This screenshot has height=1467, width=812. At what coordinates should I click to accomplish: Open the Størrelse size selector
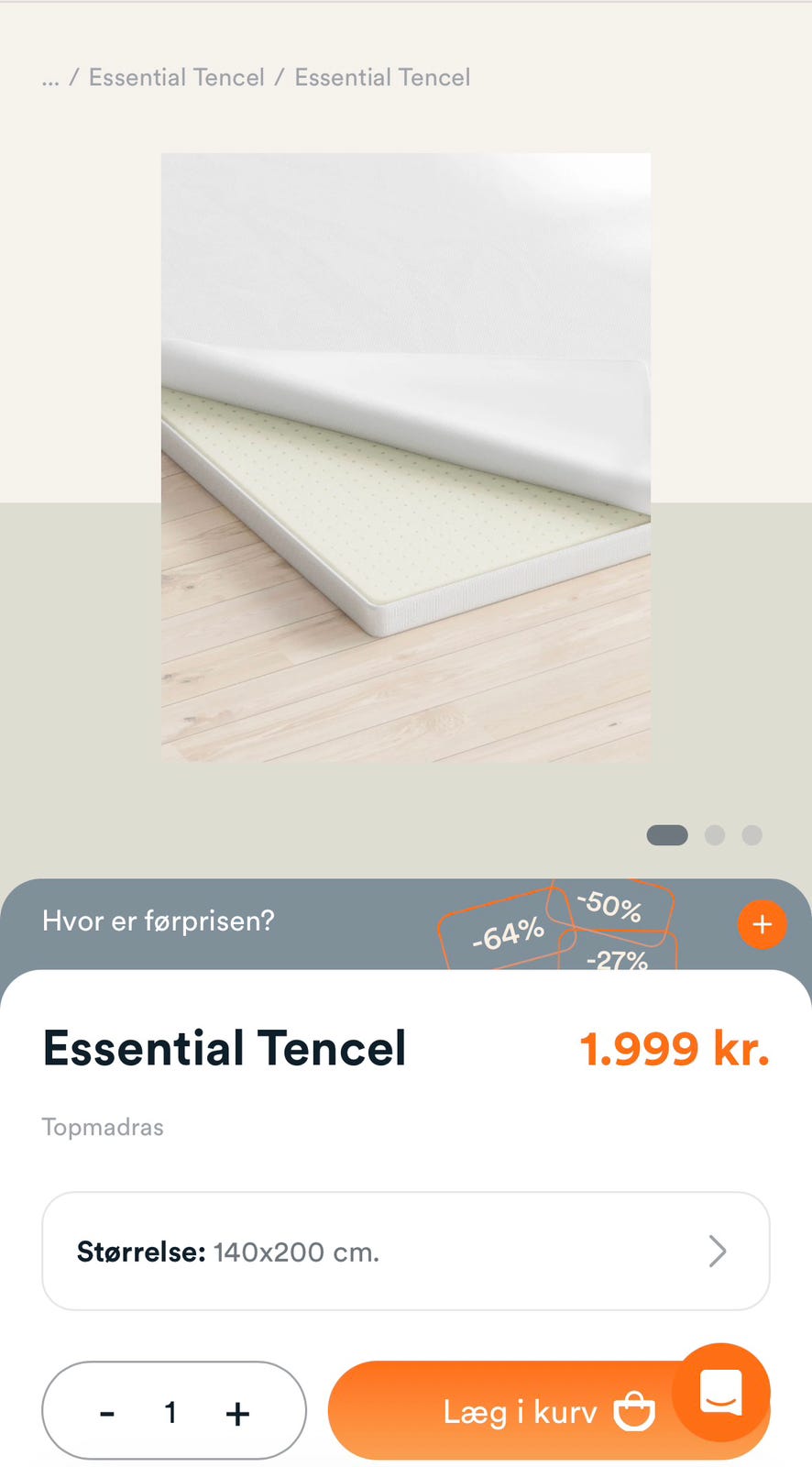point(406,1251)
